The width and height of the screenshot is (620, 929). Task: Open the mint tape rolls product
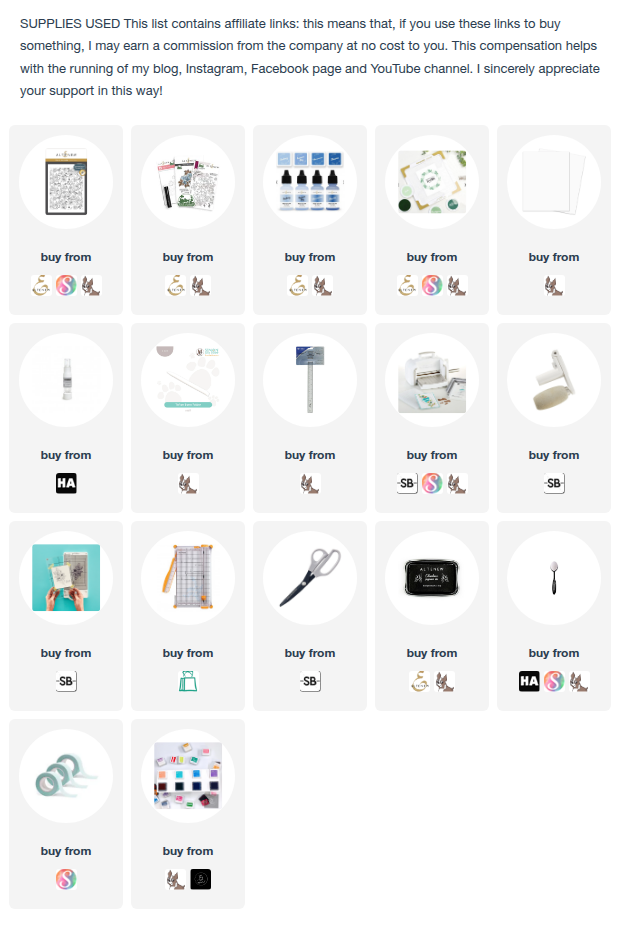pyautogui.click(x=66, y=777)
